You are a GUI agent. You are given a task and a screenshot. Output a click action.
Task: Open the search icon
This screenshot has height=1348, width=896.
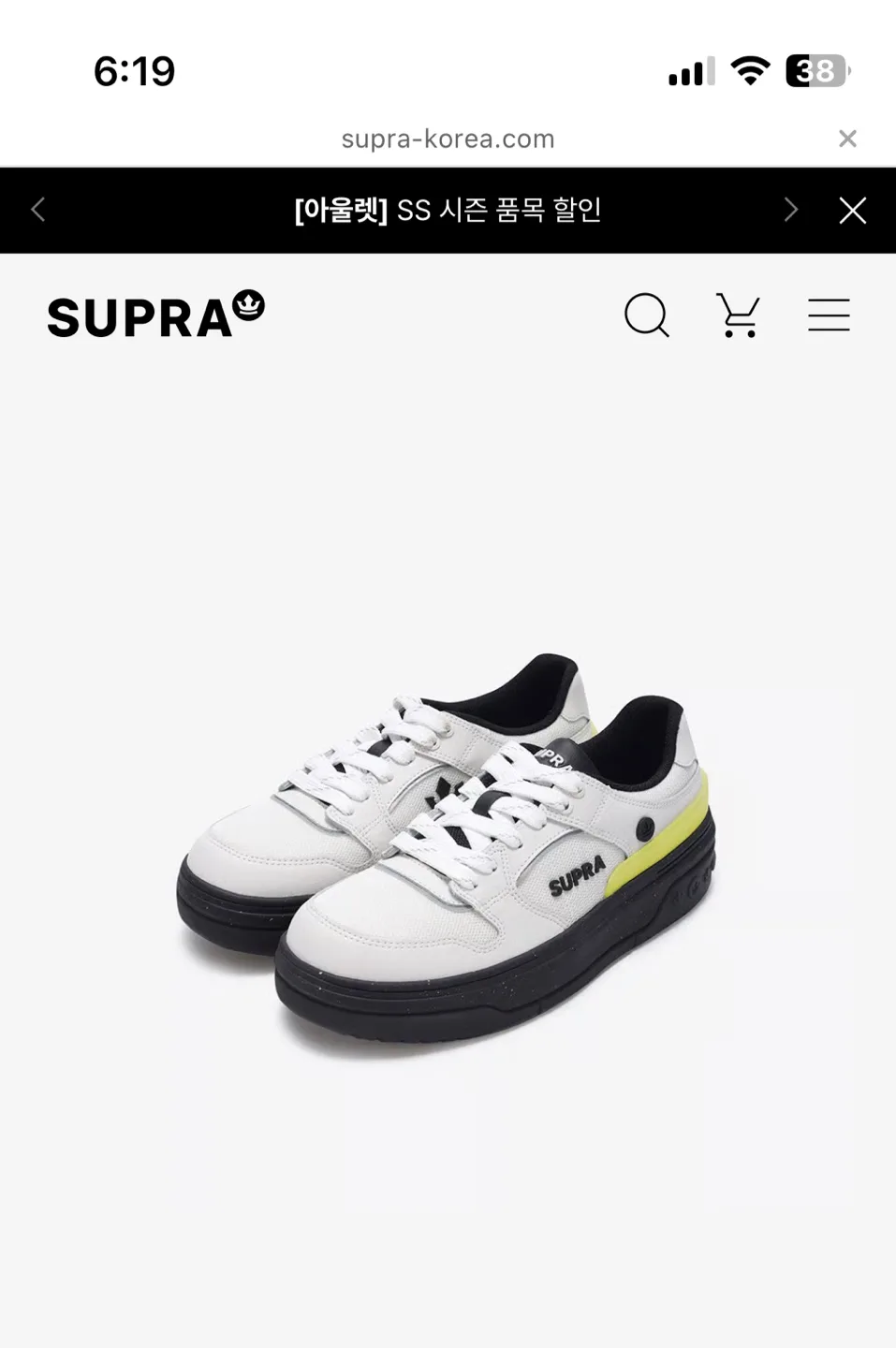646,315
